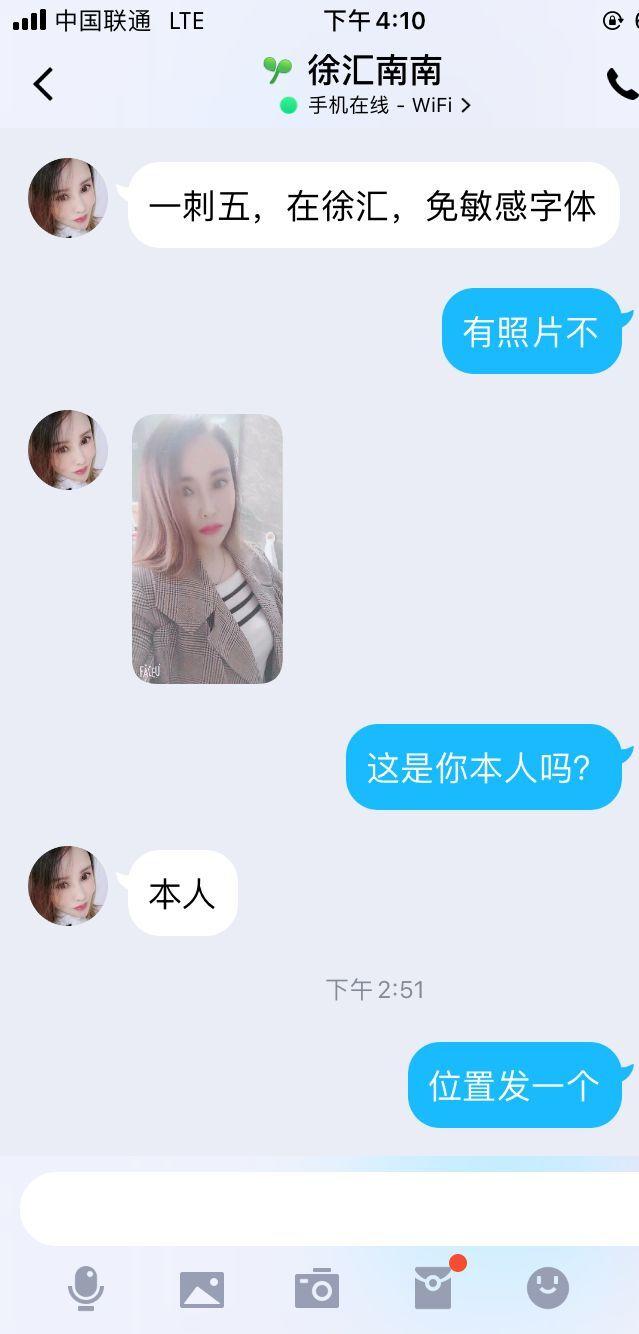Tap the message input field
The height and width of the screenshot is (1334, 639).
[x=330, y=1209]
